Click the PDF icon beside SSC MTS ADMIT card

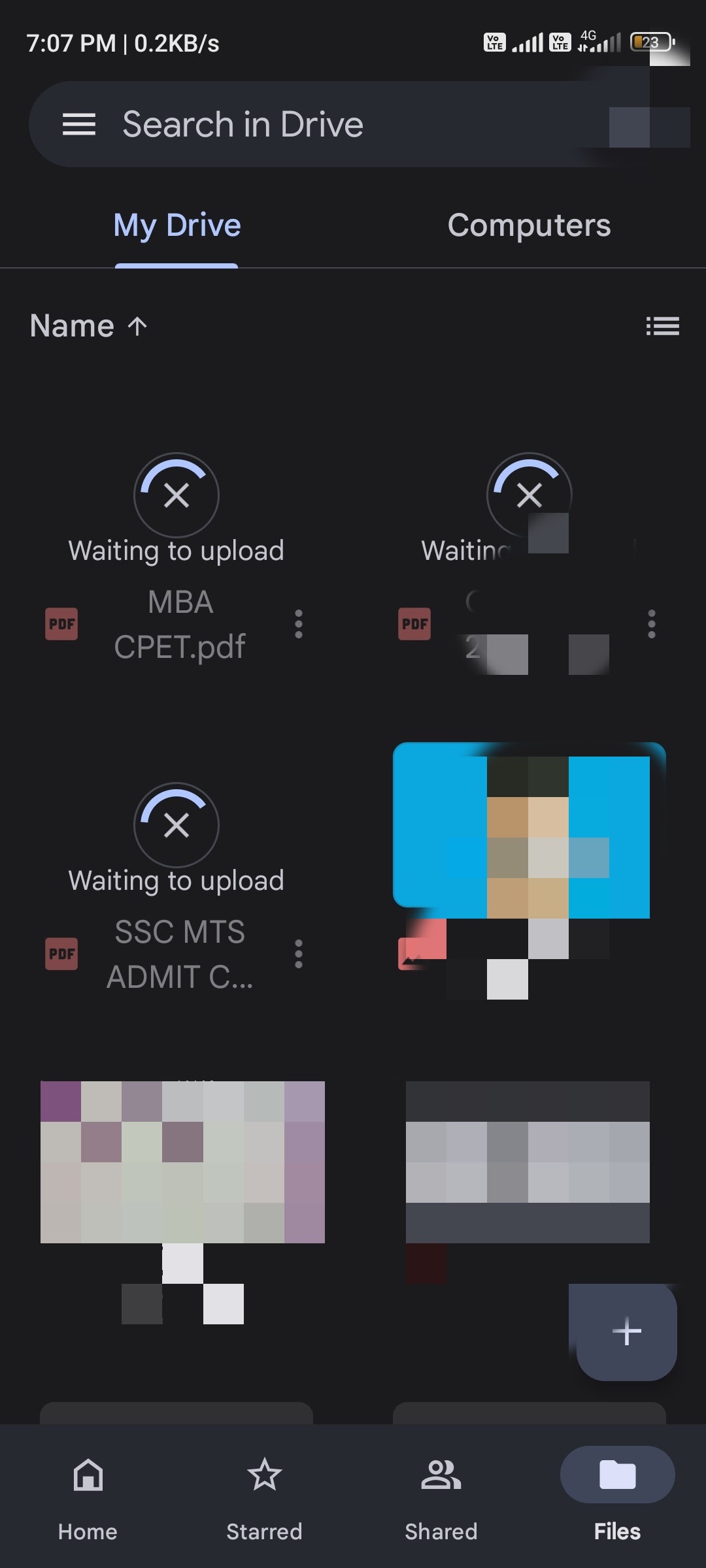click(x=61, y=954)
